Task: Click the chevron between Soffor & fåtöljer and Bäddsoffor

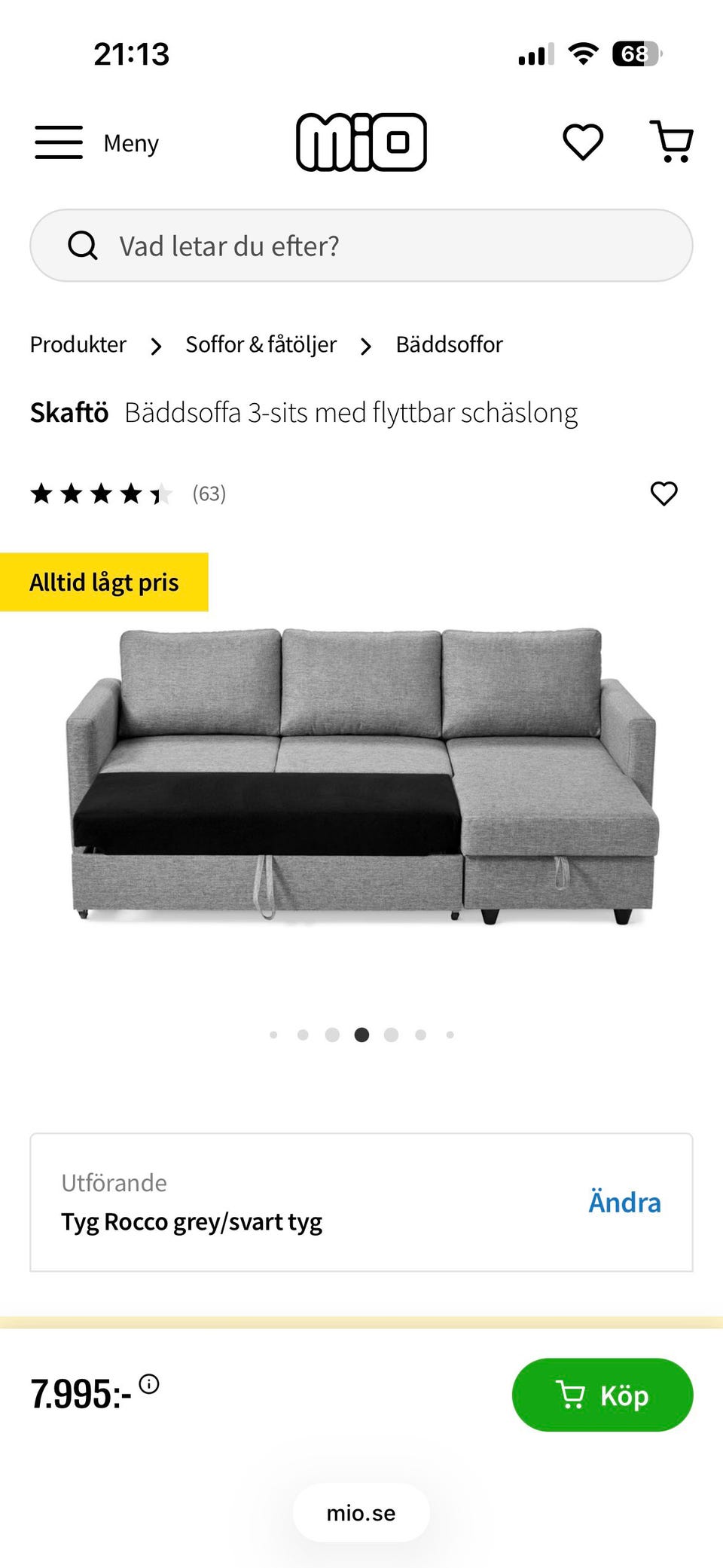Action: pos(366,346)
